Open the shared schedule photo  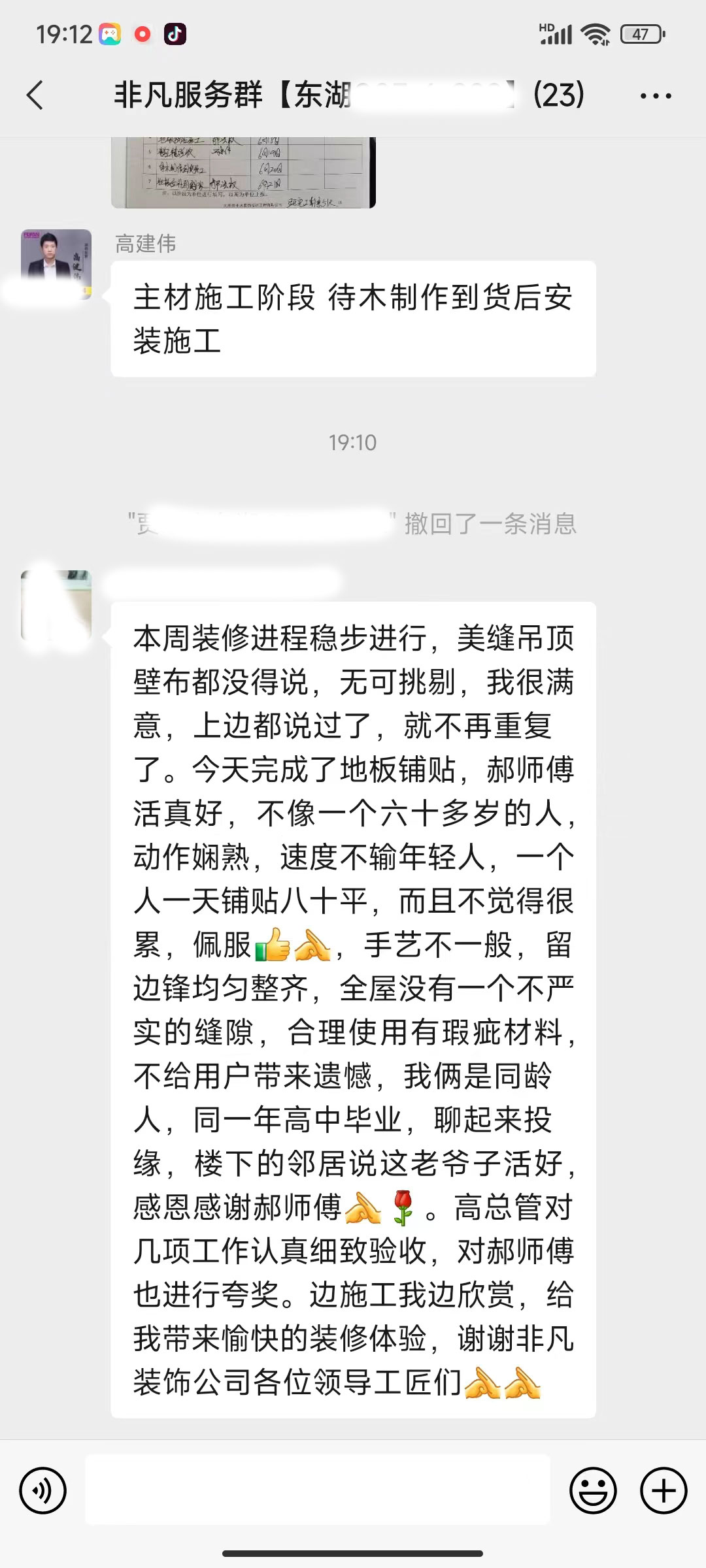tap(243, 172)
